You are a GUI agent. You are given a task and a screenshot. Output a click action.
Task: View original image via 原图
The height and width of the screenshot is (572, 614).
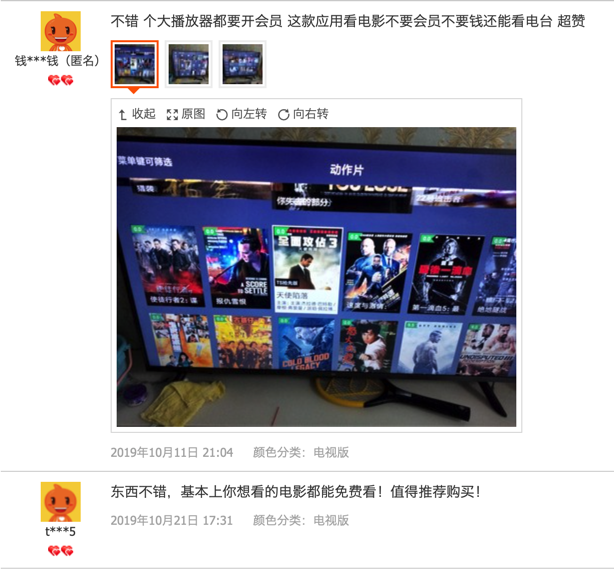tap(186, 114)
